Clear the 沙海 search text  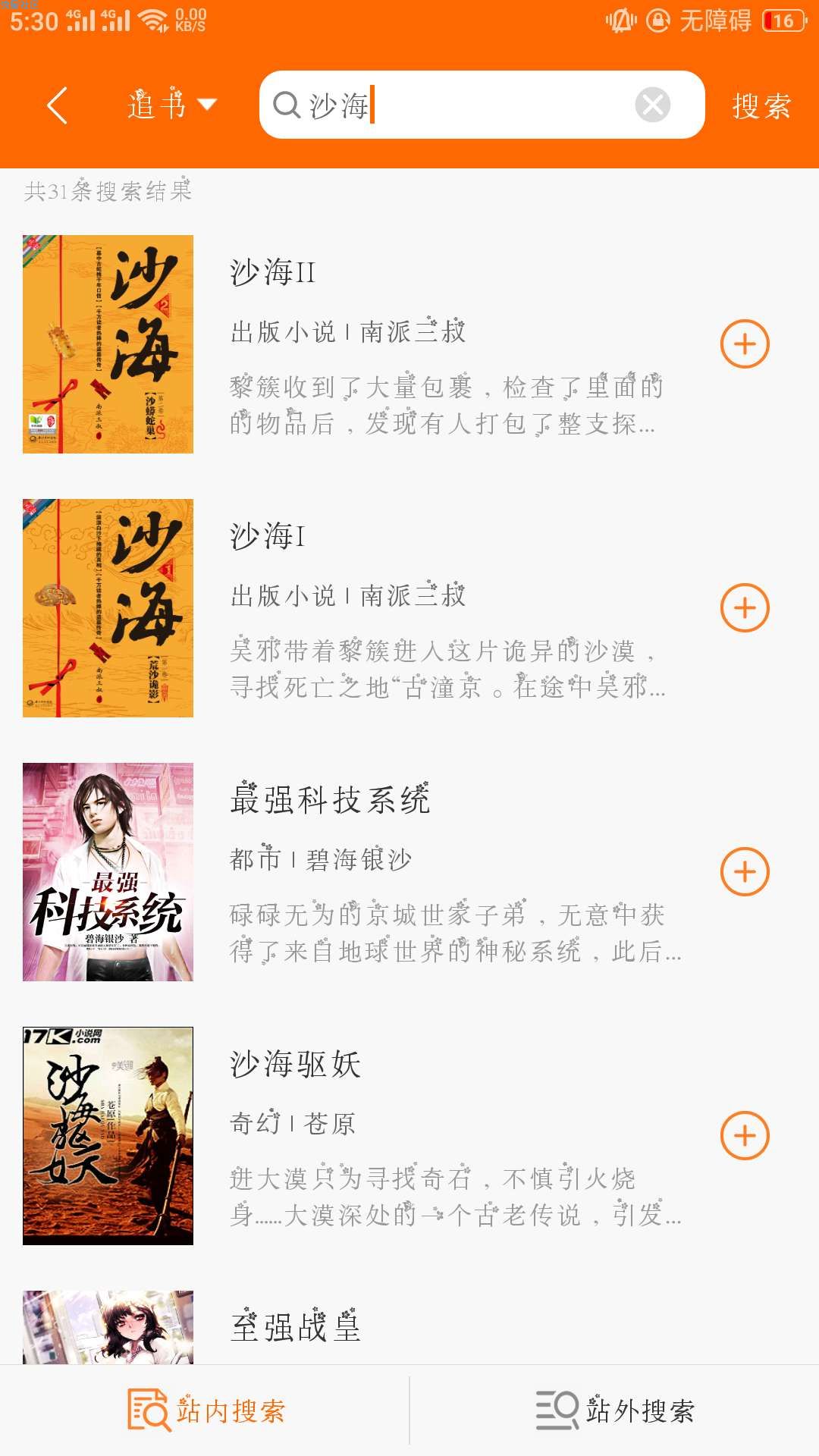click(x=652, y=105)
